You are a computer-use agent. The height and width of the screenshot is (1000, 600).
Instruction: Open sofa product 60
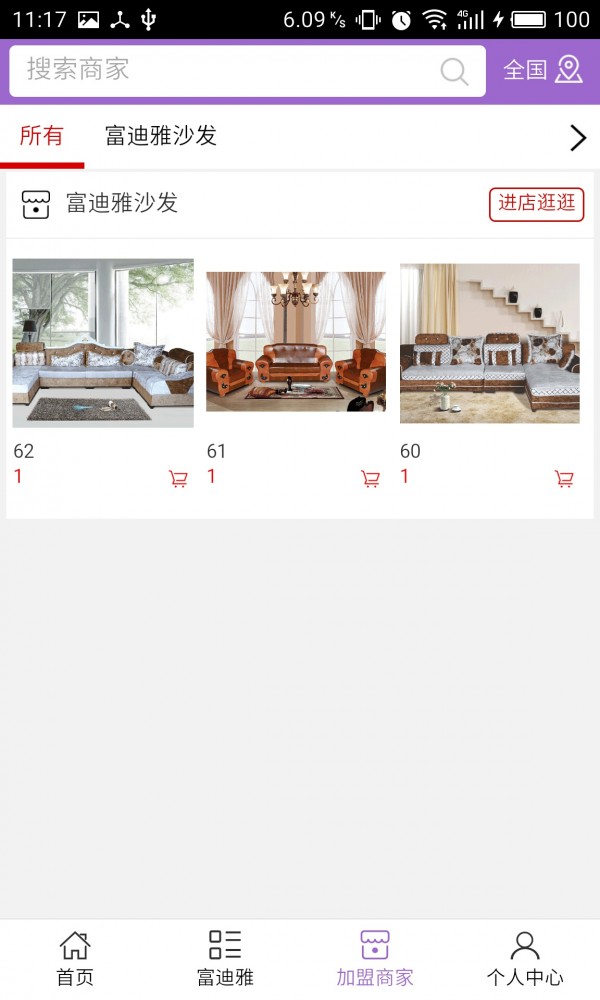pyautogui.click(x=490, y=343)
